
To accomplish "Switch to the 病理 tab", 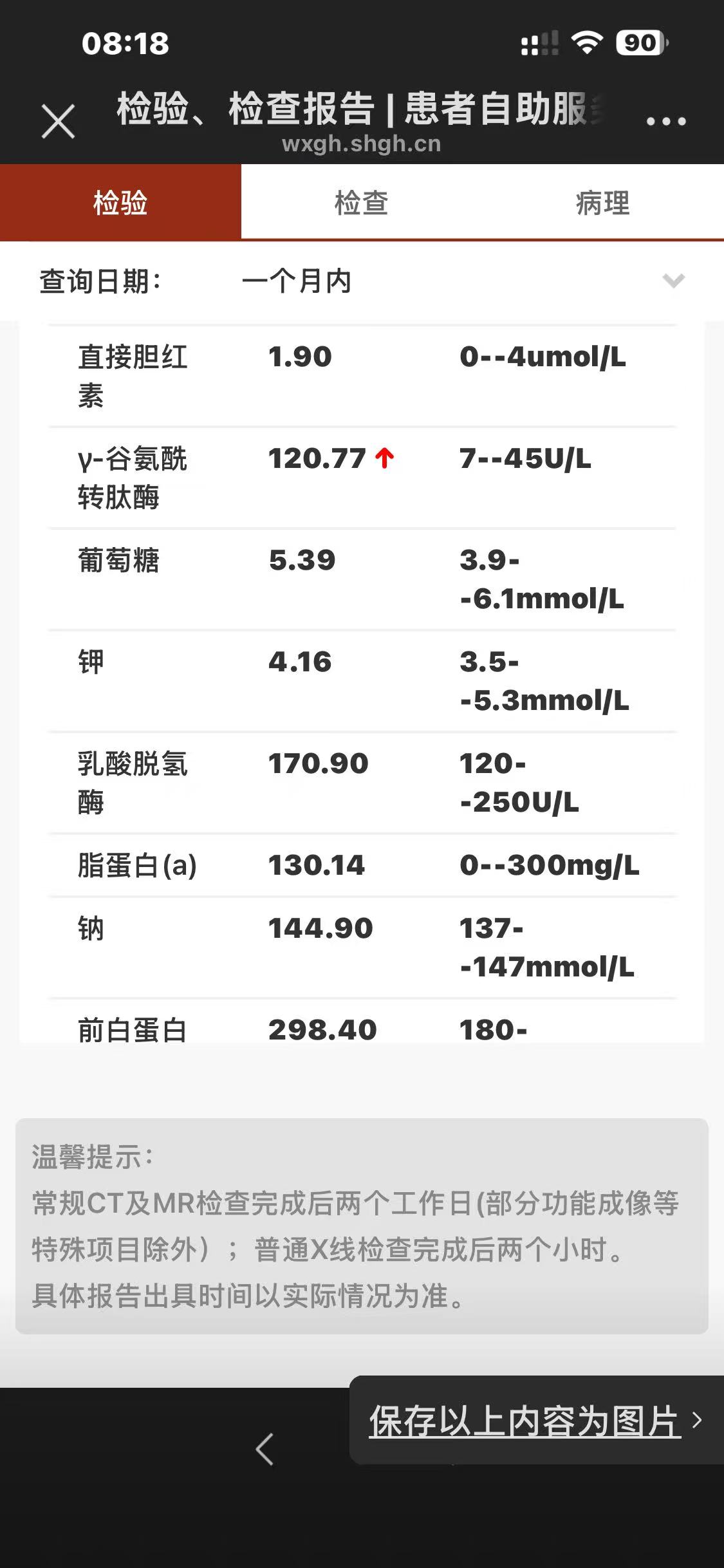I will click(602, 203).
